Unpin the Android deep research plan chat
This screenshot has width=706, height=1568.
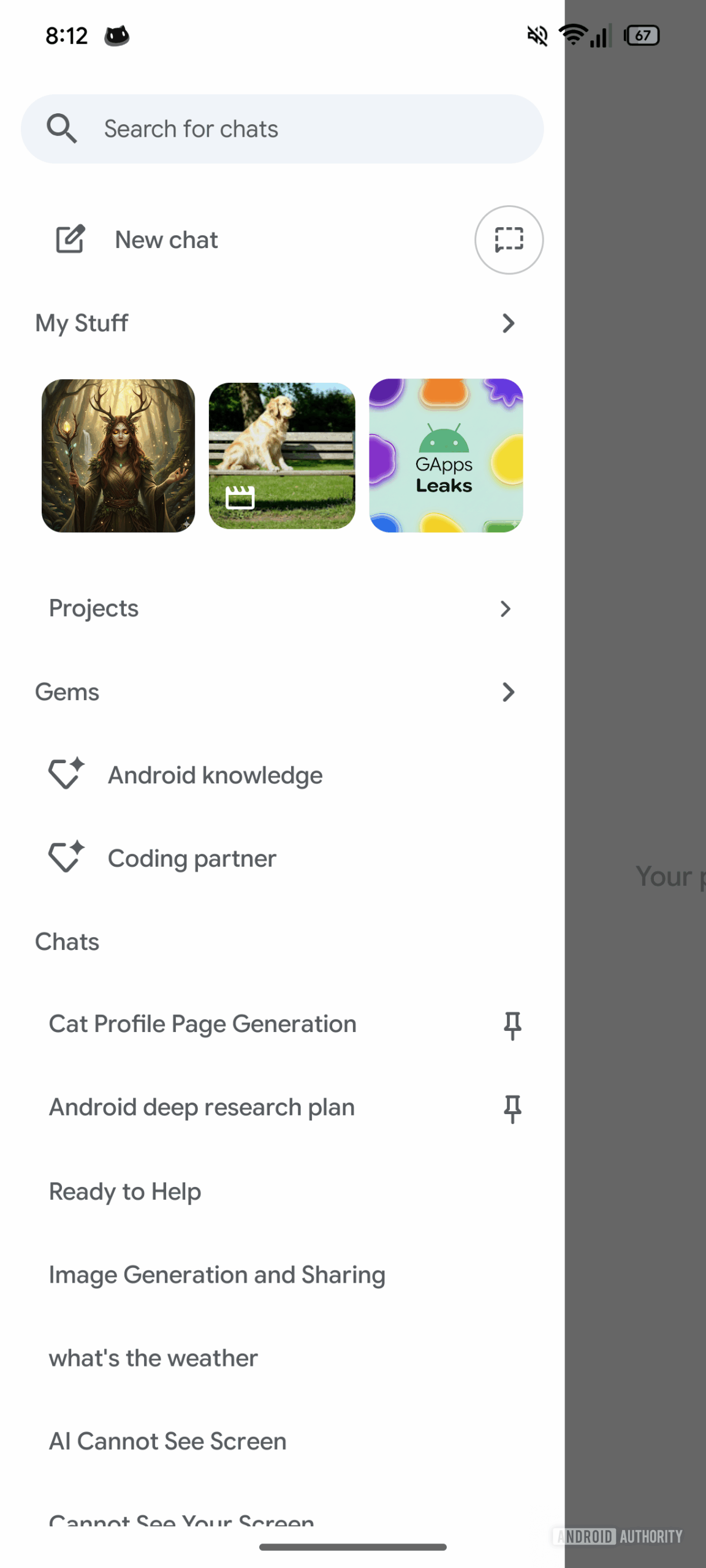tap(512, 1107)
